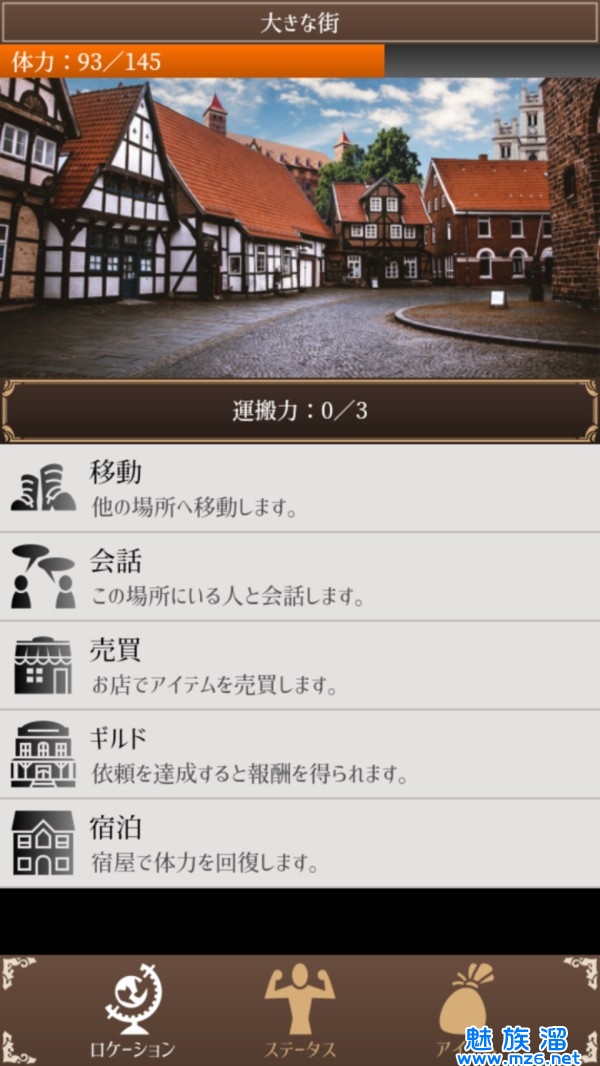The image size is (600, 1066).
Task: Open the 移動 row to travel elsewhere
Action: tap(300, 488)
